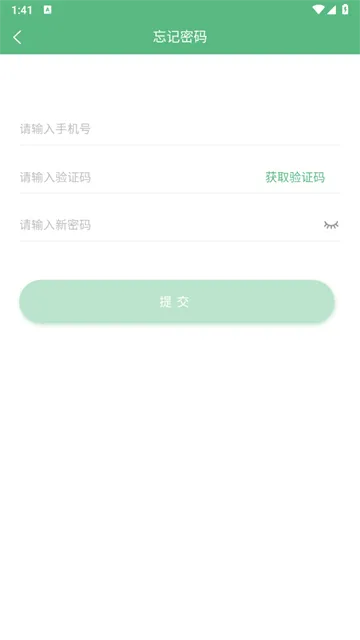Focus the verification code field 请输入验证码
This screenshot has height=640, width=360.
pyautogui.click(x=139, y=177)
